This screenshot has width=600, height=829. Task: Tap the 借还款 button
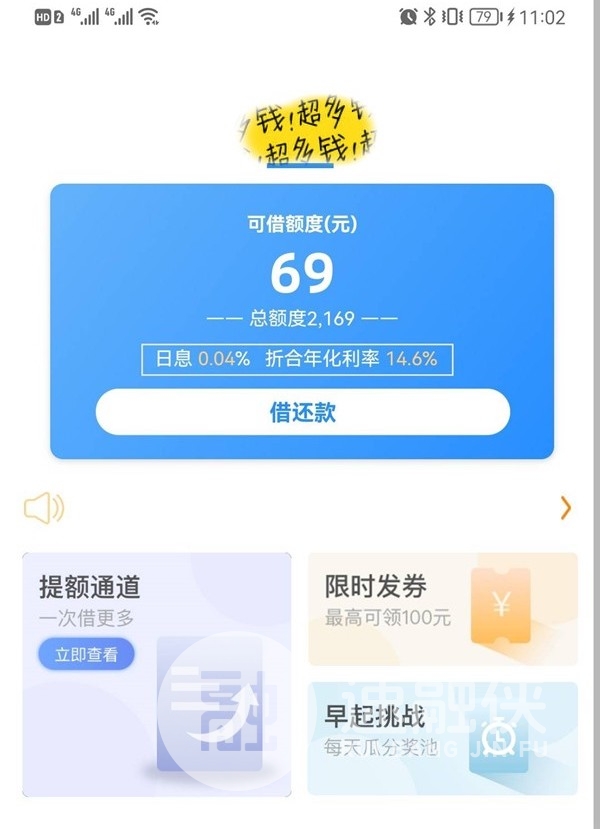(302, 412)
